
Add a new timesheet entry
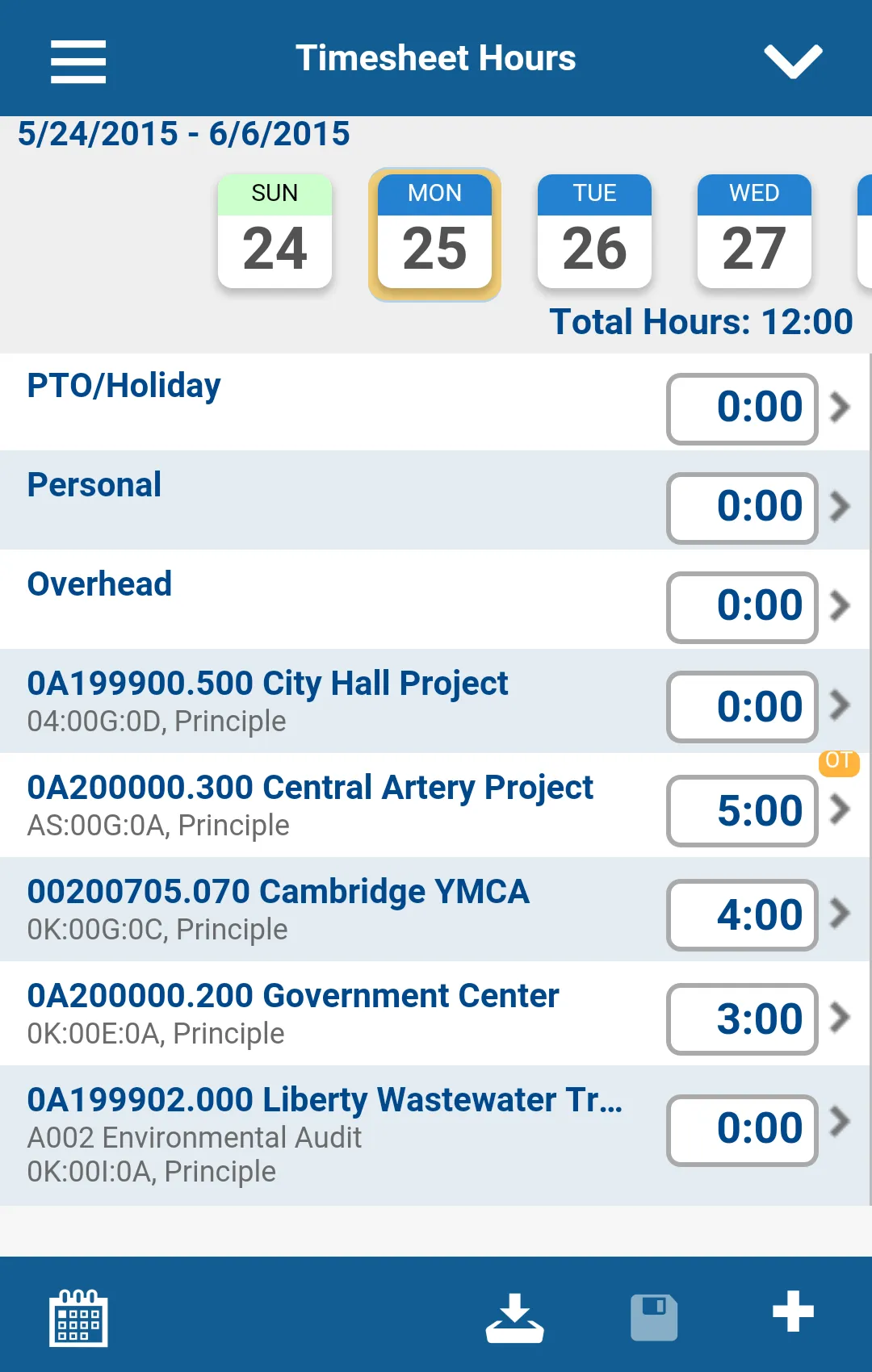point(793,1311)
